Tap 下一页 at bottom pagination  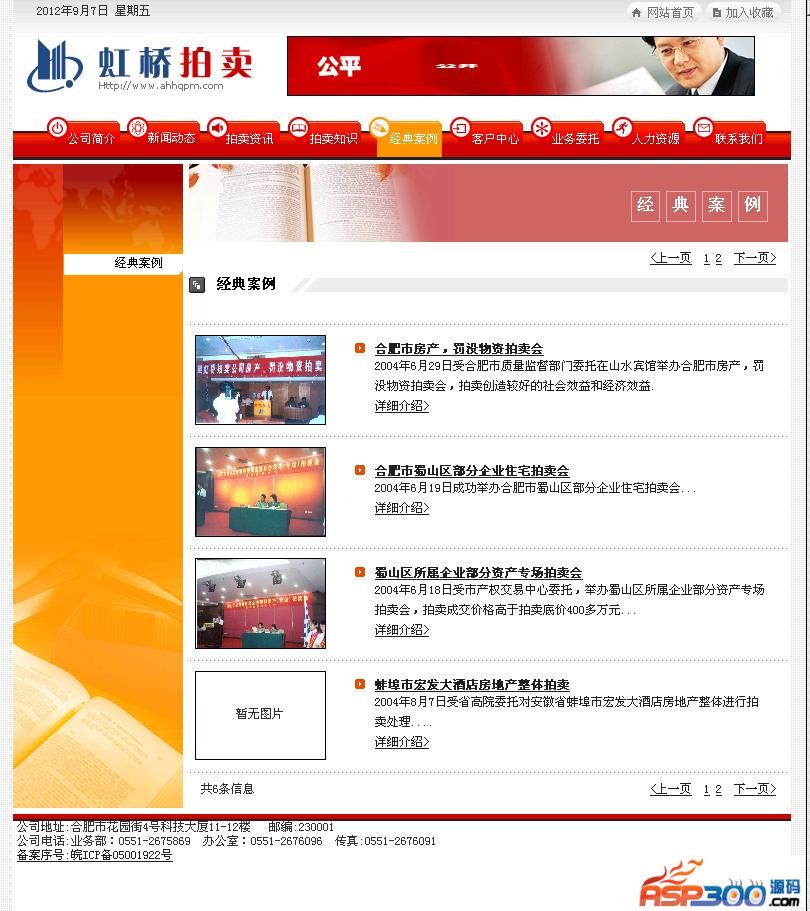pyautogui.click(x=754, y=789)
